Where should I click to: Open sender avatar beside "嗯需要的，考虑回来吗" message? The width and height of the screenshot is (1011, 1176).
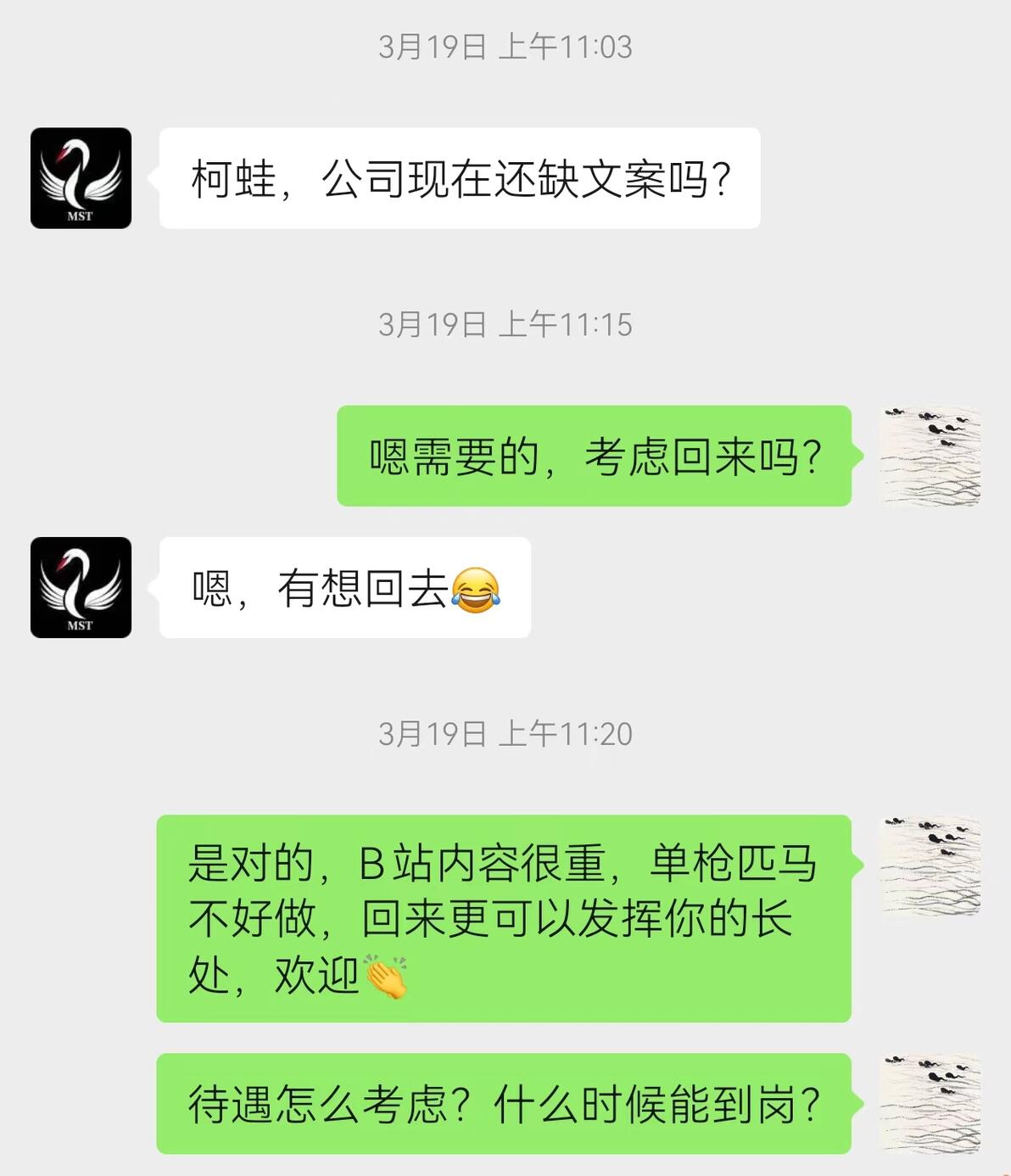click(930, 456)
